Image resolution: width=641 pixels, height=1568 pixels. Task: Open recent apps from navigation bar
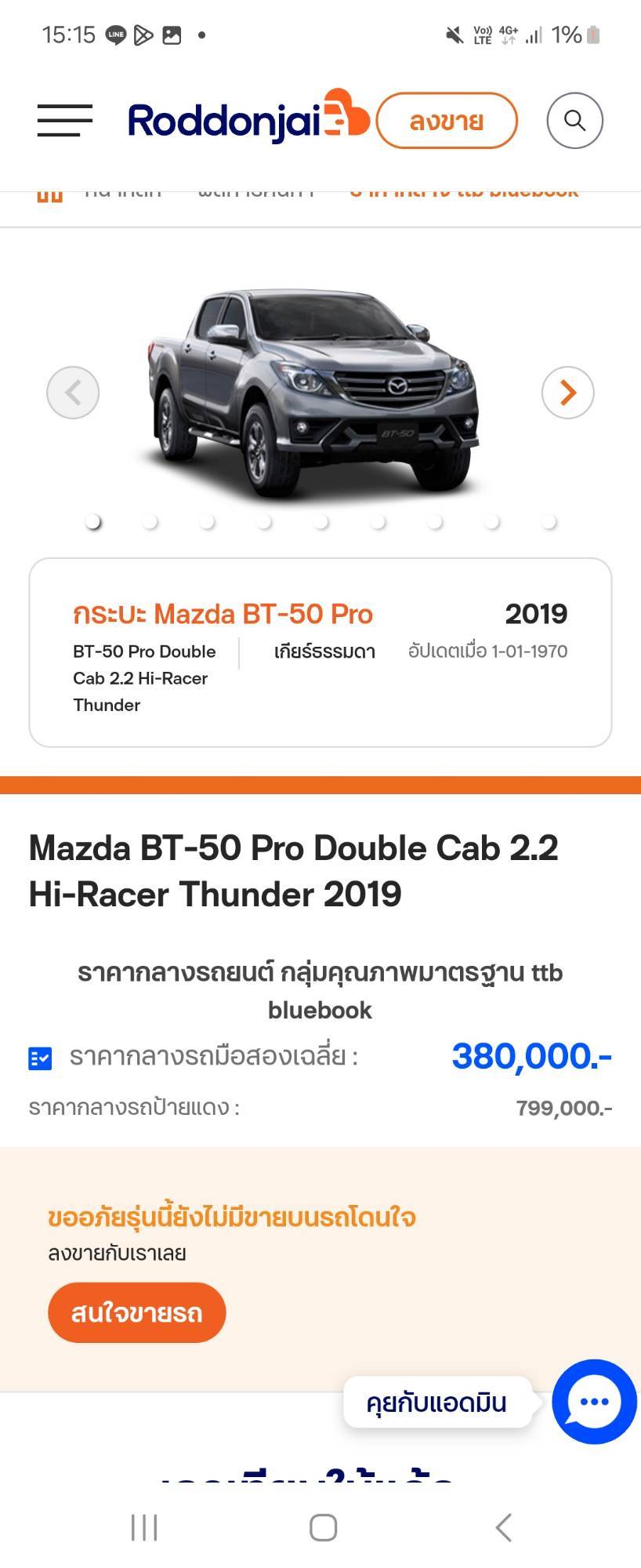tap(144, 1527)
